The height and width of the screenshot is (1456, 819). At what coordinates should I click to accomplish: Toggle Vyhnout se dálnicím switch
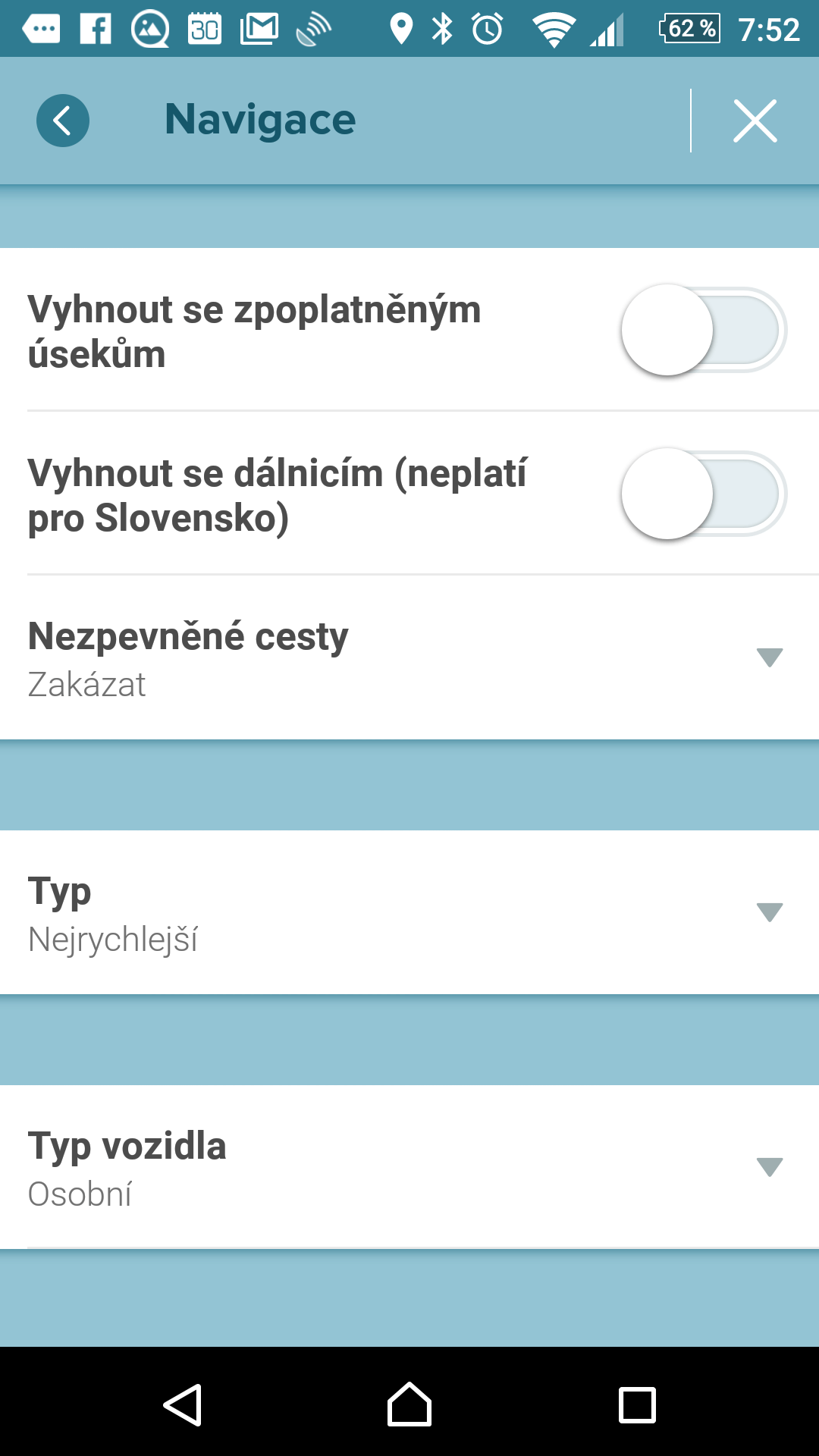tap(704, 494)
